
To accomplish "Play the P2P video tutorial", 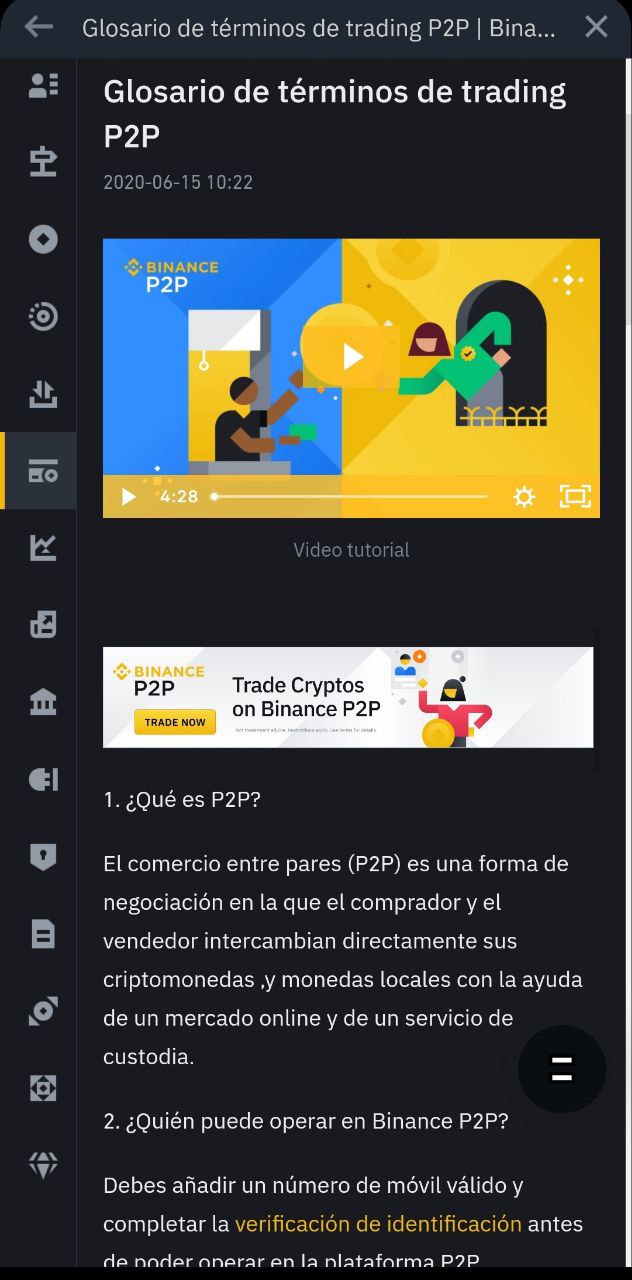I will click(x=351, y=356).
